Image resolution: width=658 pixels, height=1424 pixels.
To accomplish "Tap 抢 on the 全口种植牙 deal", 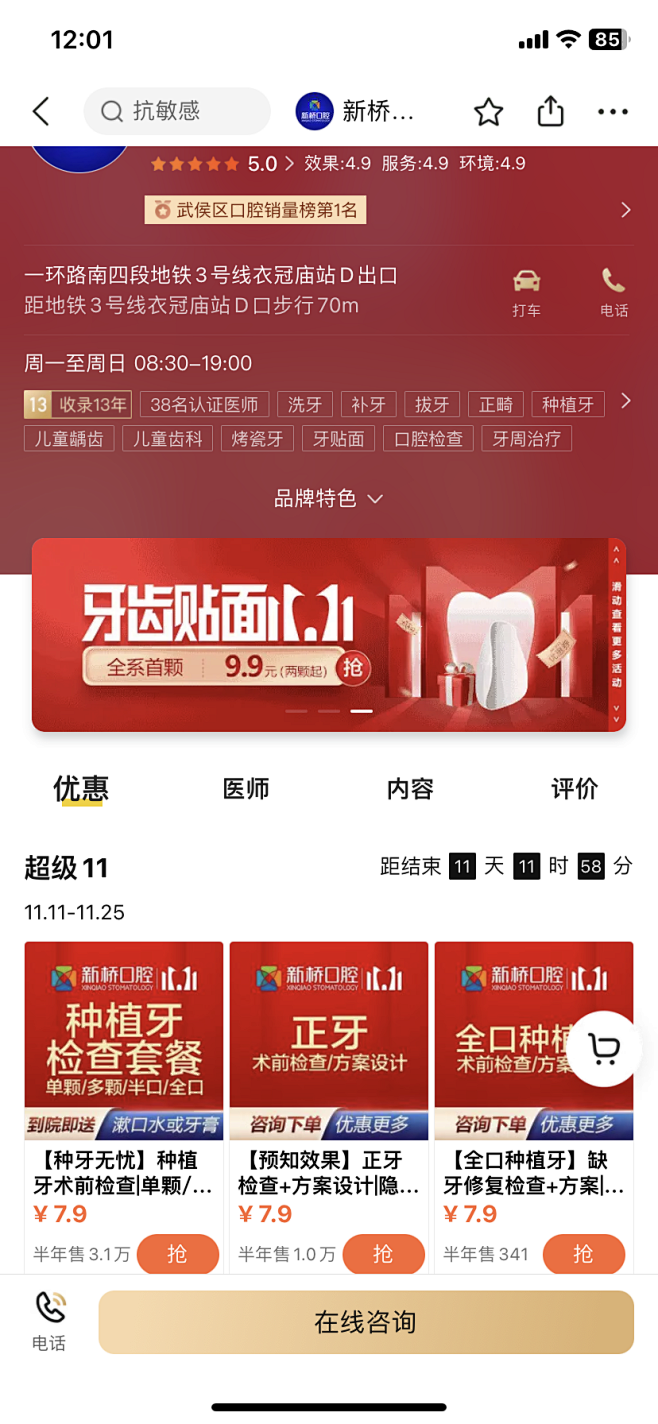I will tap(584, 1254).
